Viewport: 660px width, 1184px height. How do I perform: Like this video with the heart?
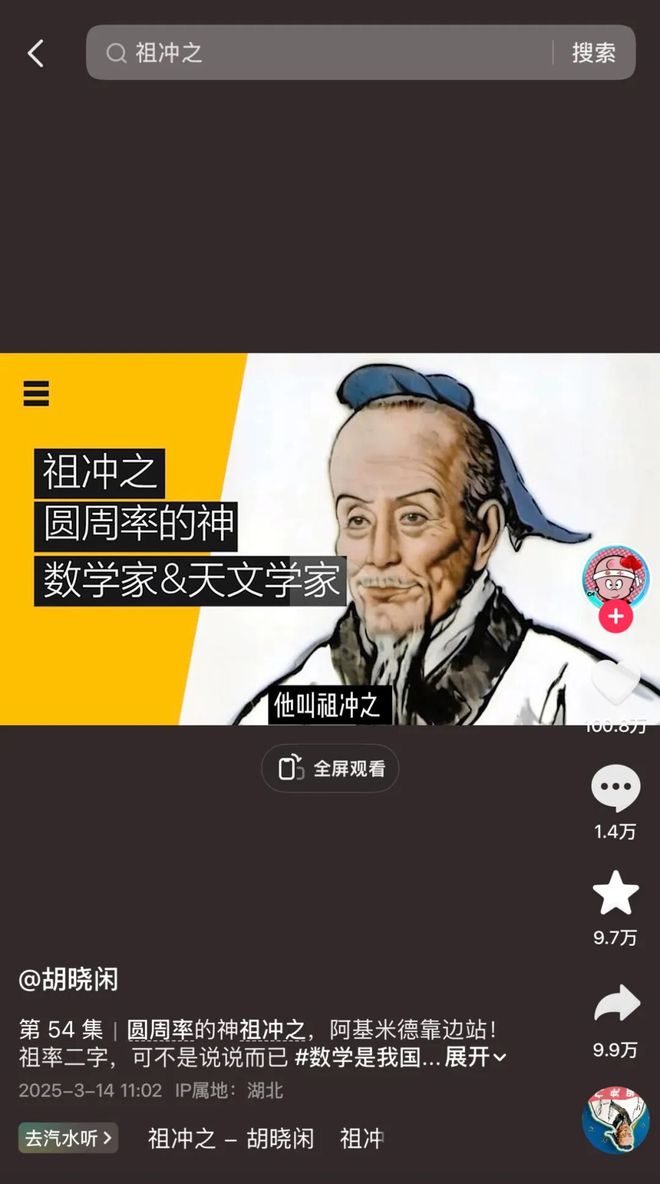coord(615,683)
